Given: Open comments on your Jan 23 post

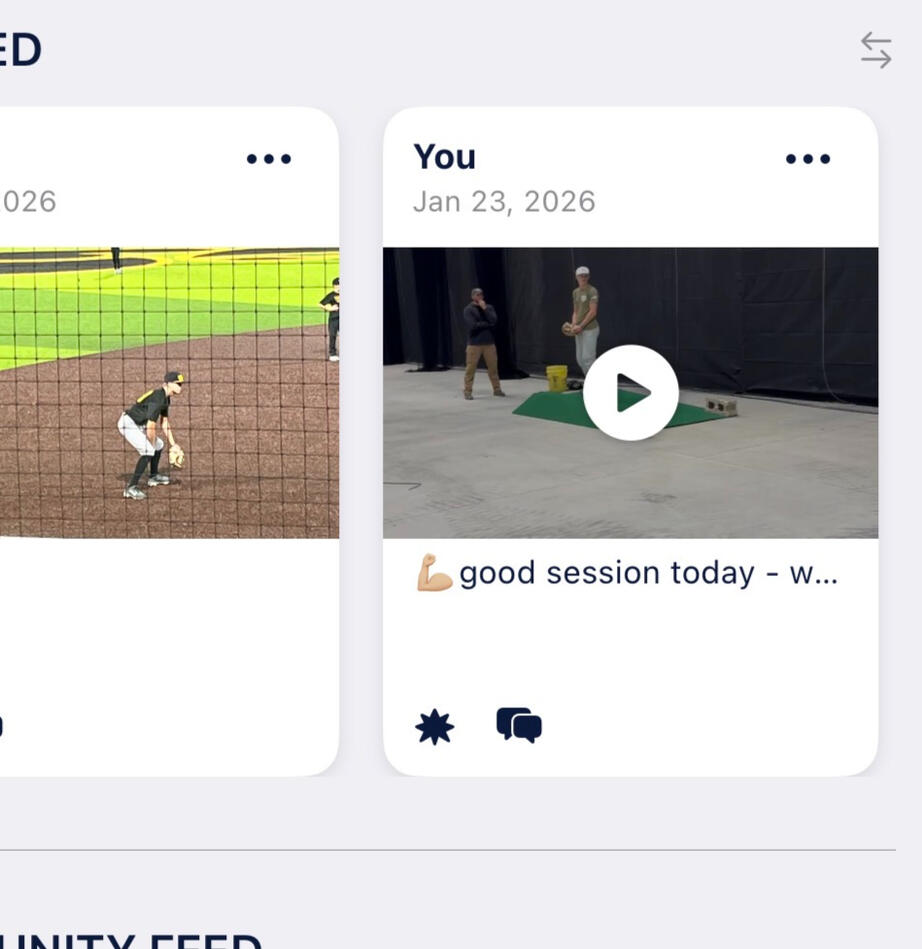Looking at the screenshot, I should pyautogui.click(x=519, y=725).
